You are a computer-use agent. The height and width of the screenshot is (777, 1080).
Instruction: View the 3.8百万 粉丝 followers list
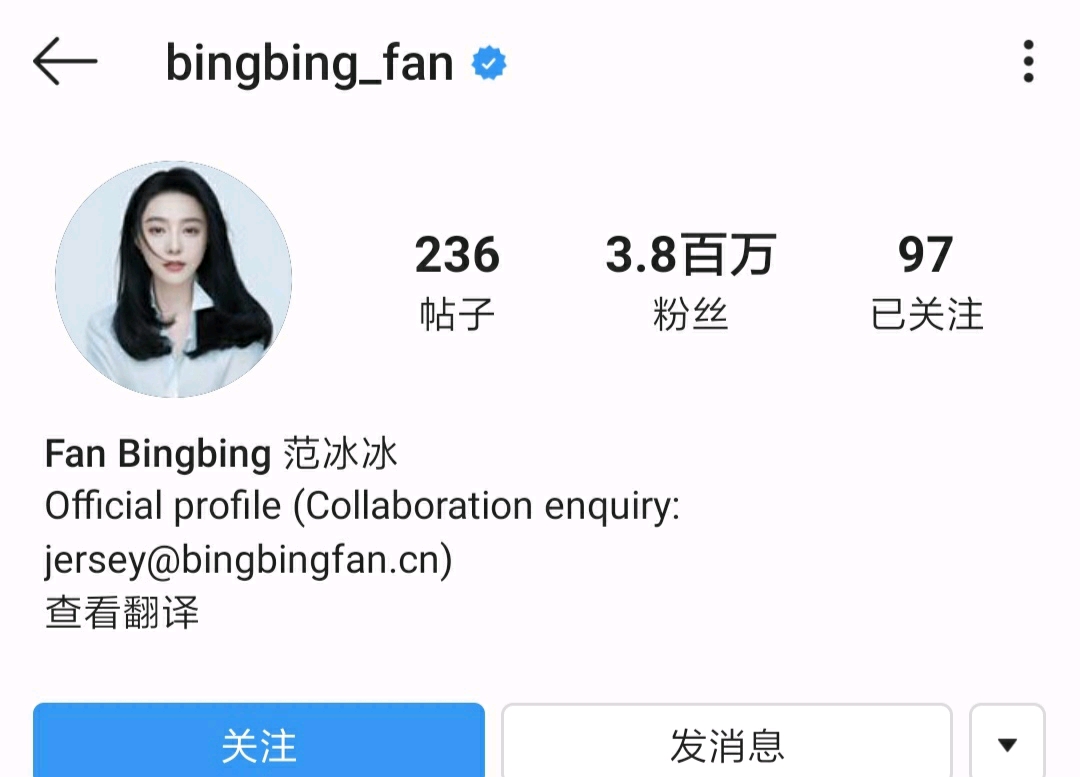point(690,282)
